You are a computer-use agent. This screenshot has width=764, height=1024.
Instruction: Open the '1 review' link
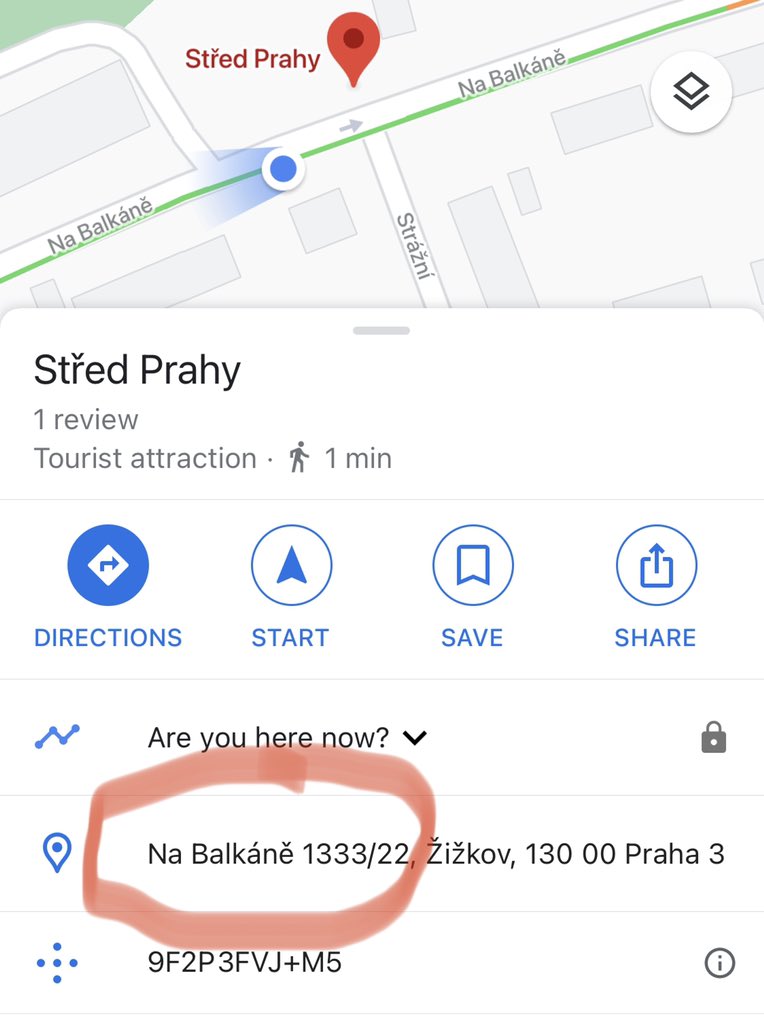86,419
